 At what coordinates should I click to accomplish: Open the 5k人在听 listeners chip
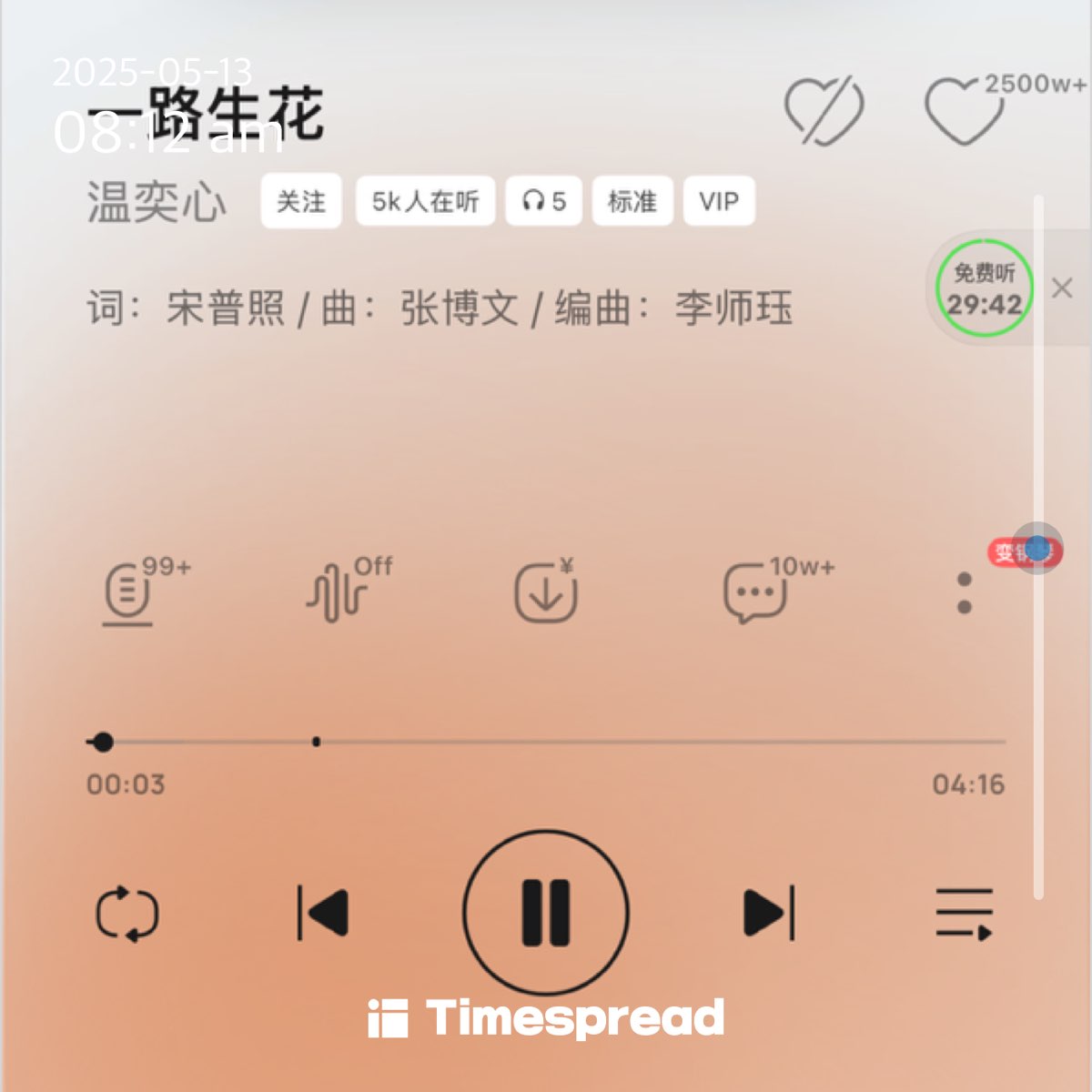coord(425,201)
